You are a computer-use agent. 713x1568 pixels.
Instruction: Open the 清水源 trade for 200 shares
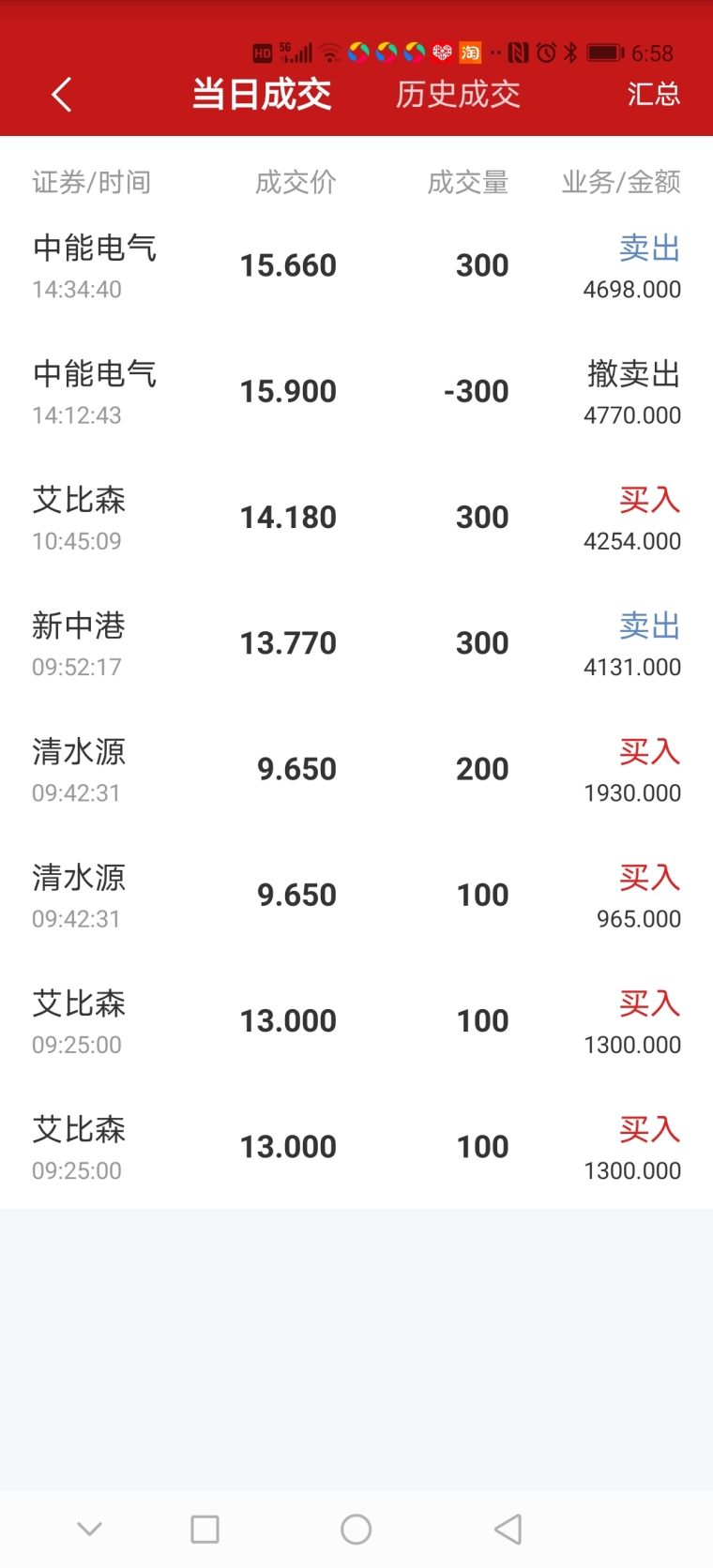356,769
